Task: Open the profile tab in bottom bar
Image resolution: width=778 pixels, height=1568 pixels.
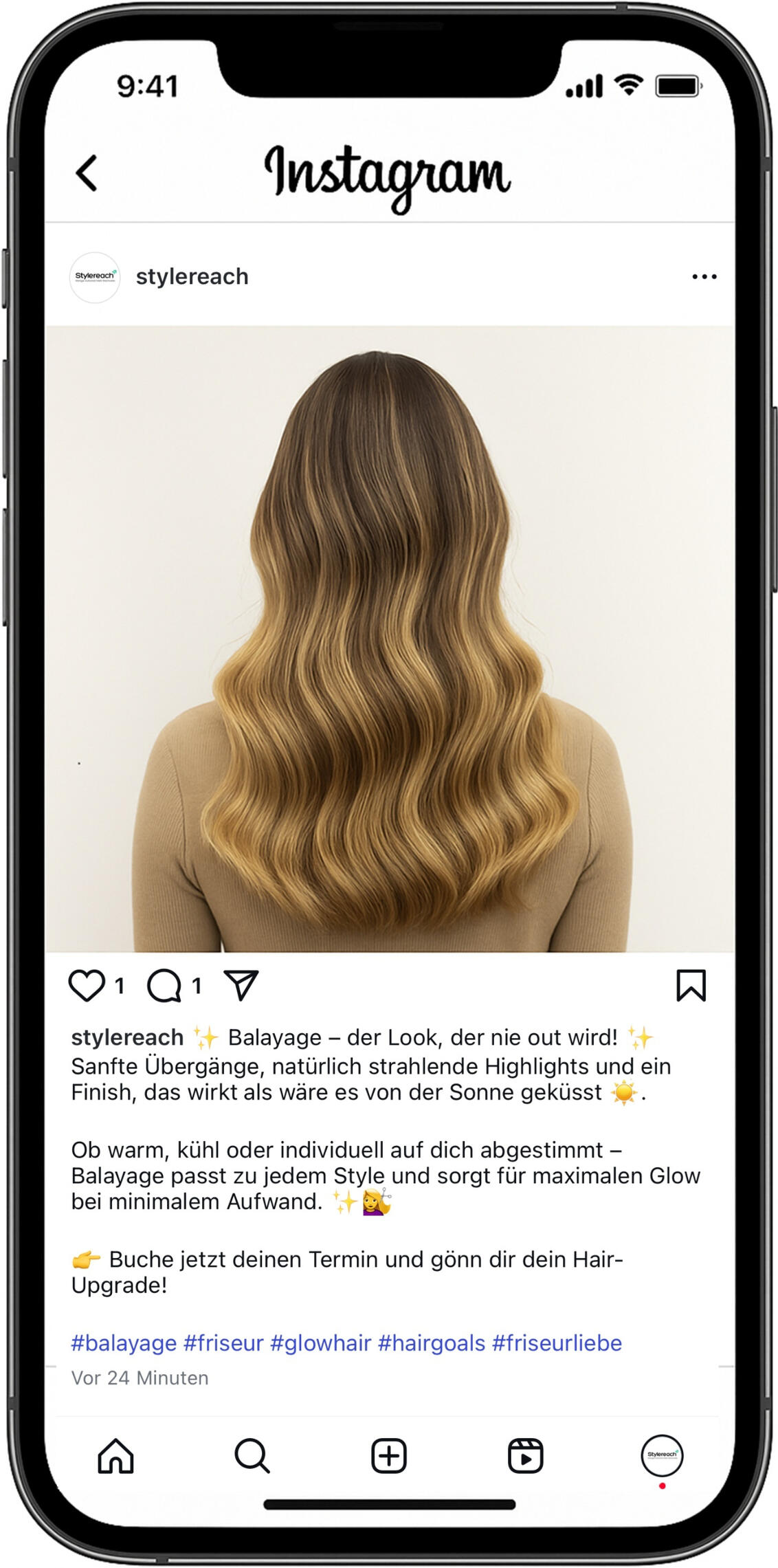Action: point(662,1455)
